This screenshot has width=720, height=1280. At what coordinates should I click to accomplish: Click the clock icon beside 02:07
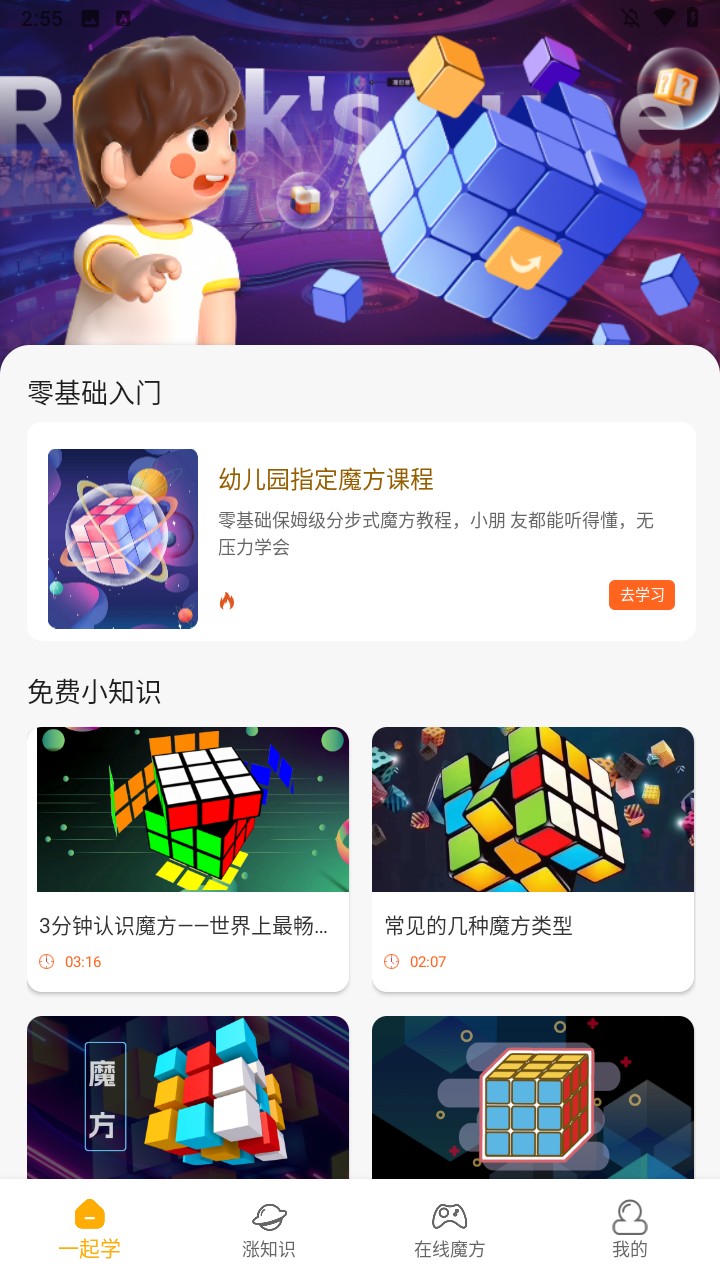point(390,961)
